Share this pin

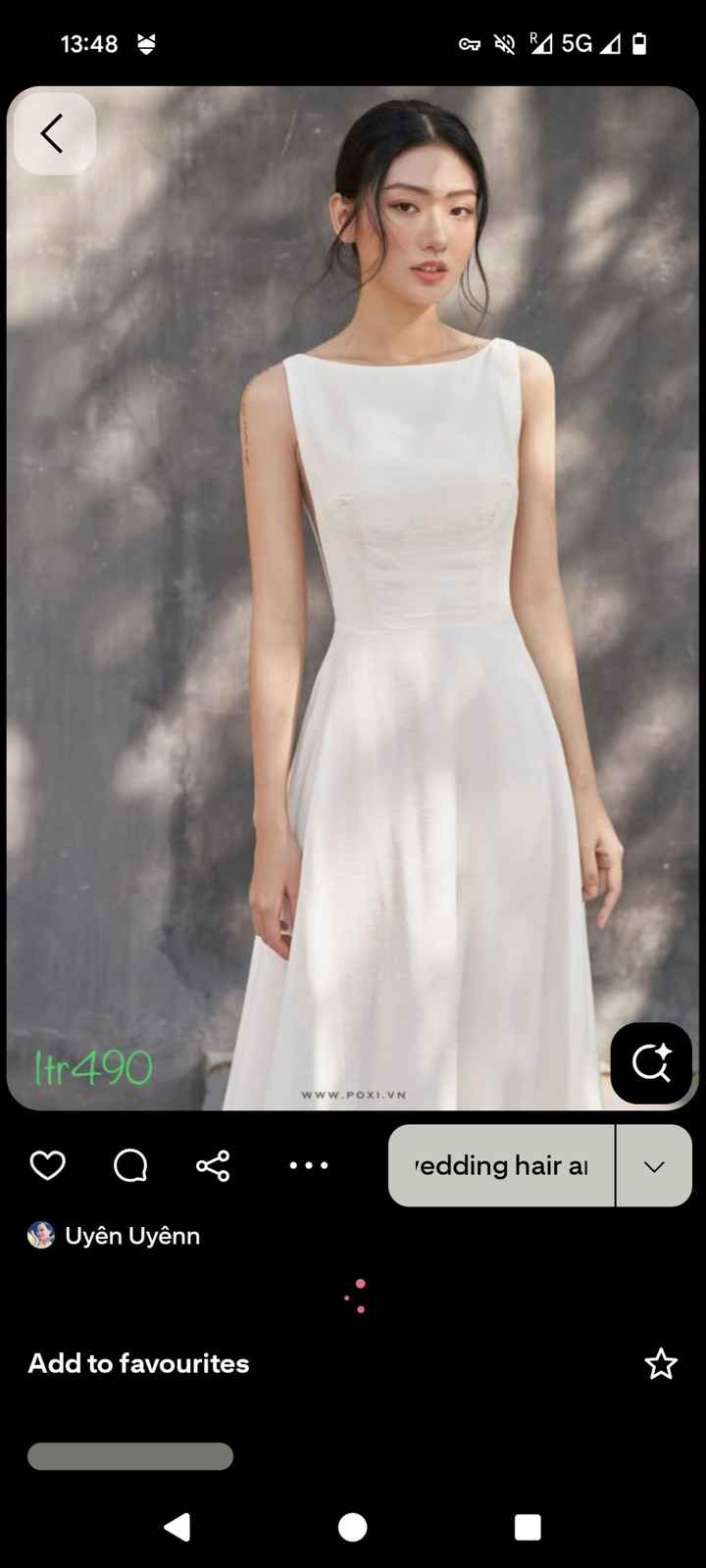pyautogui.click(x=213, y=1165)
